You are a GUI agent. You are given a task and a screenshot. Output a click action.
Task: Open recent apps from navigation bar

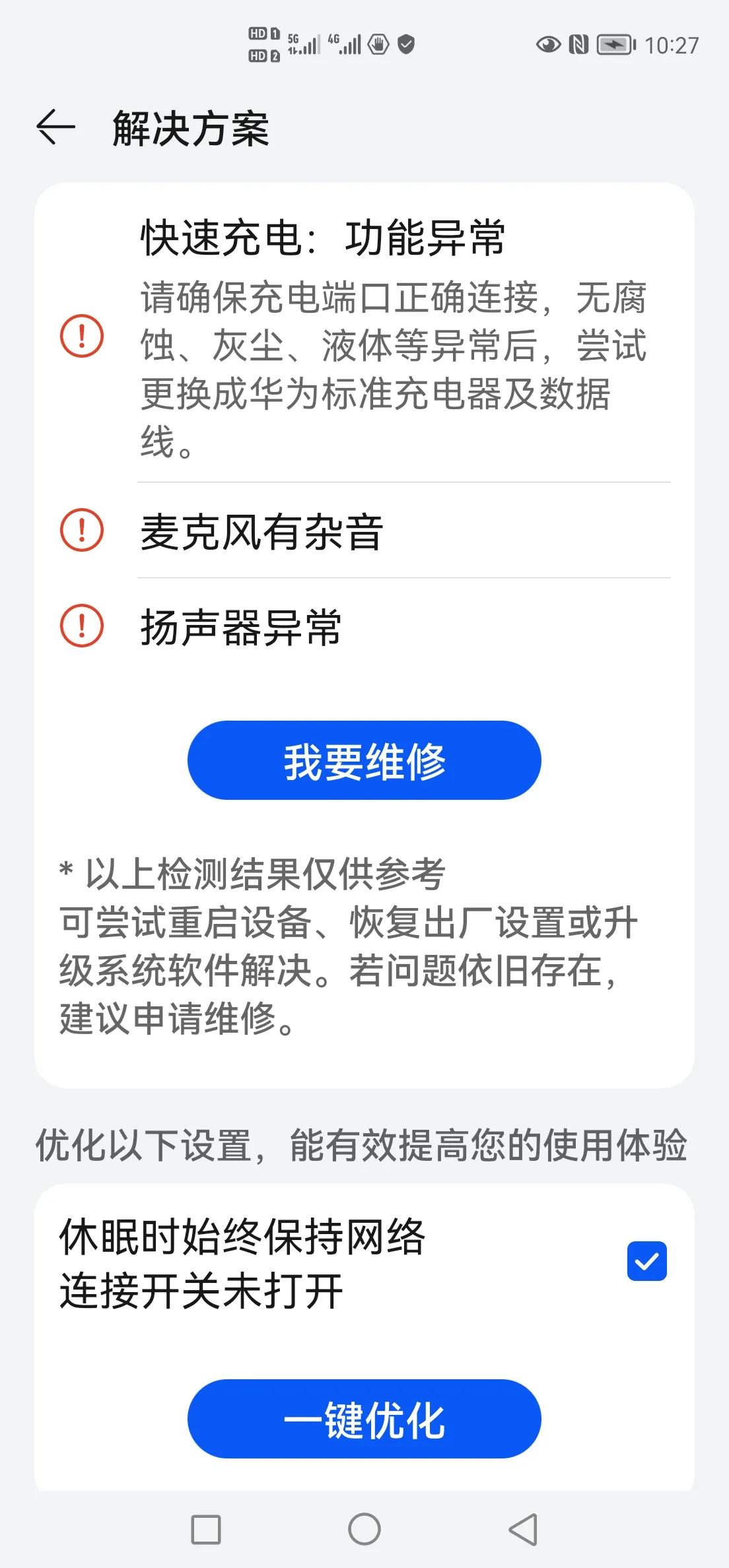click(x=205, y=1529)
